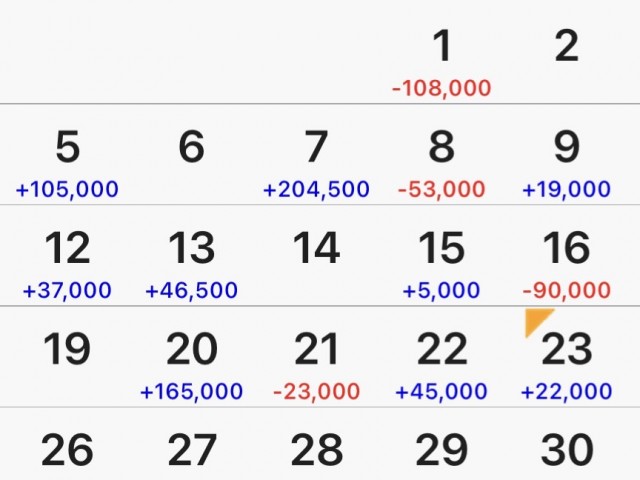Image resolution: width=640 pixels, height=480 pixels.
Task: Open day 13 showing +46,500
Action: pyautogui.click(x=191, y=260)
